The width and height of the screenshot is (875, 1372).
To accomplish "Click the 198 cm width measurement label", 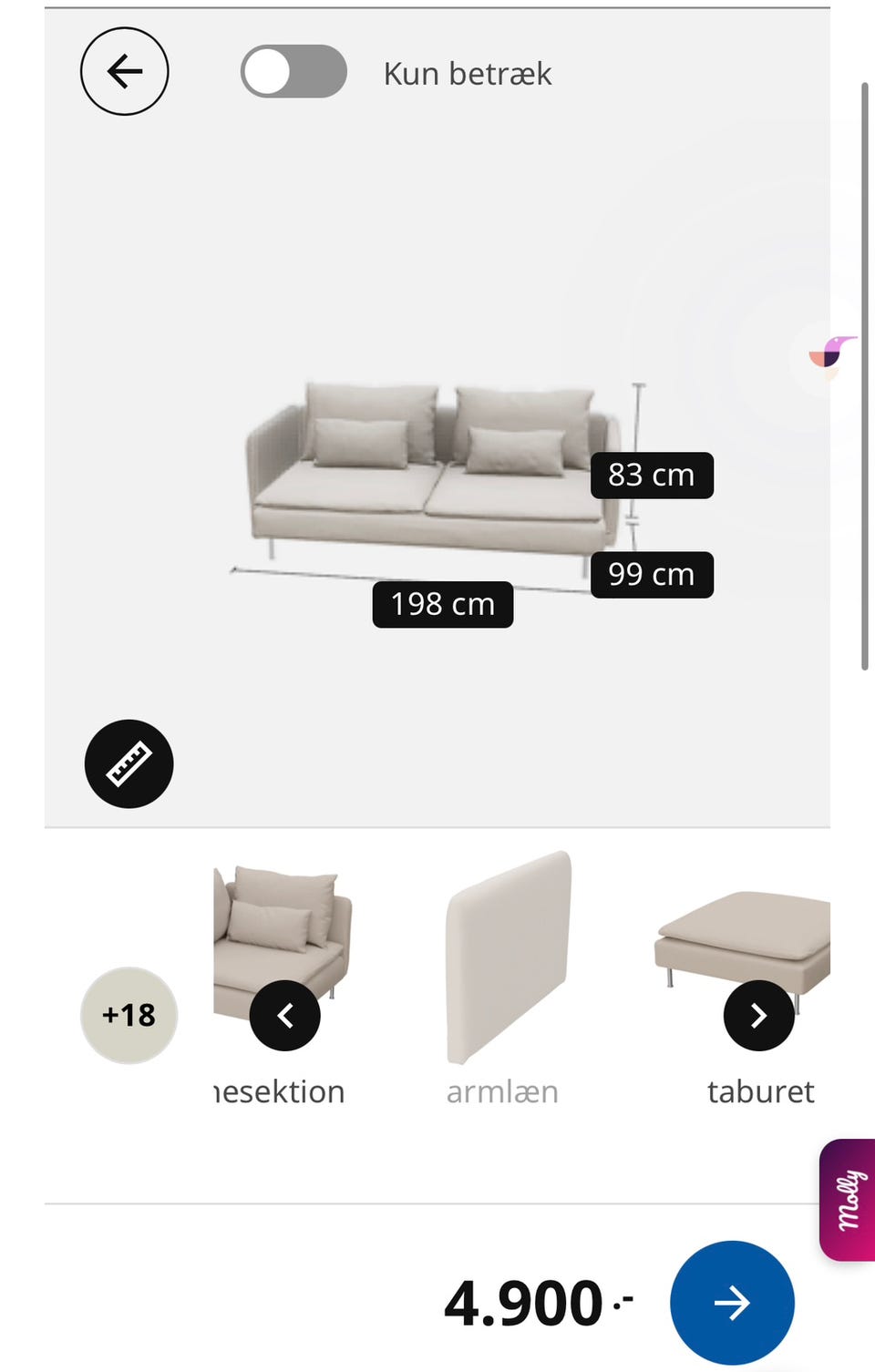I will (443, 604).
